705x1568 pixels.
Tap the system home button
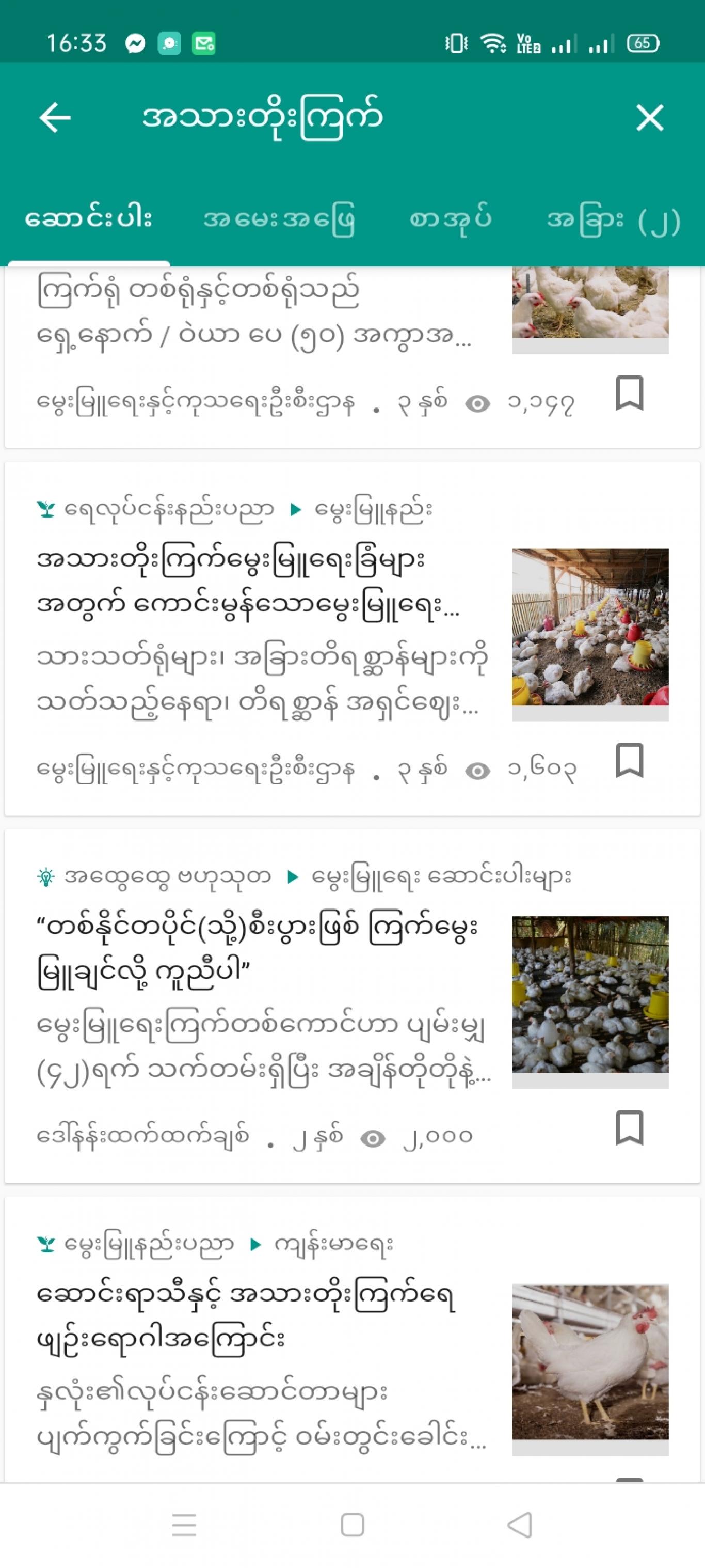pyautogui.click(x=353, y=1525)
